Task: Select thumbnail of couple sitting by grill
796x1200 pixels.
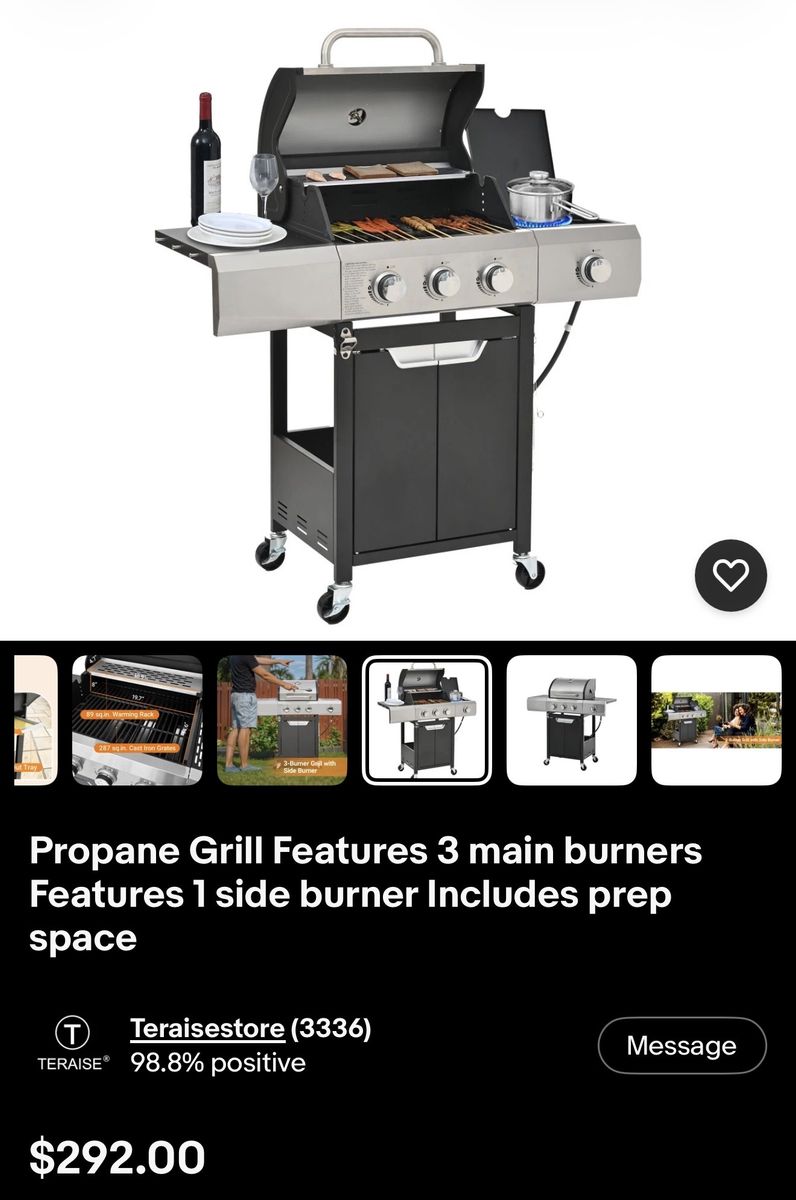Action: pyautogui.click(x=716, y=720)
